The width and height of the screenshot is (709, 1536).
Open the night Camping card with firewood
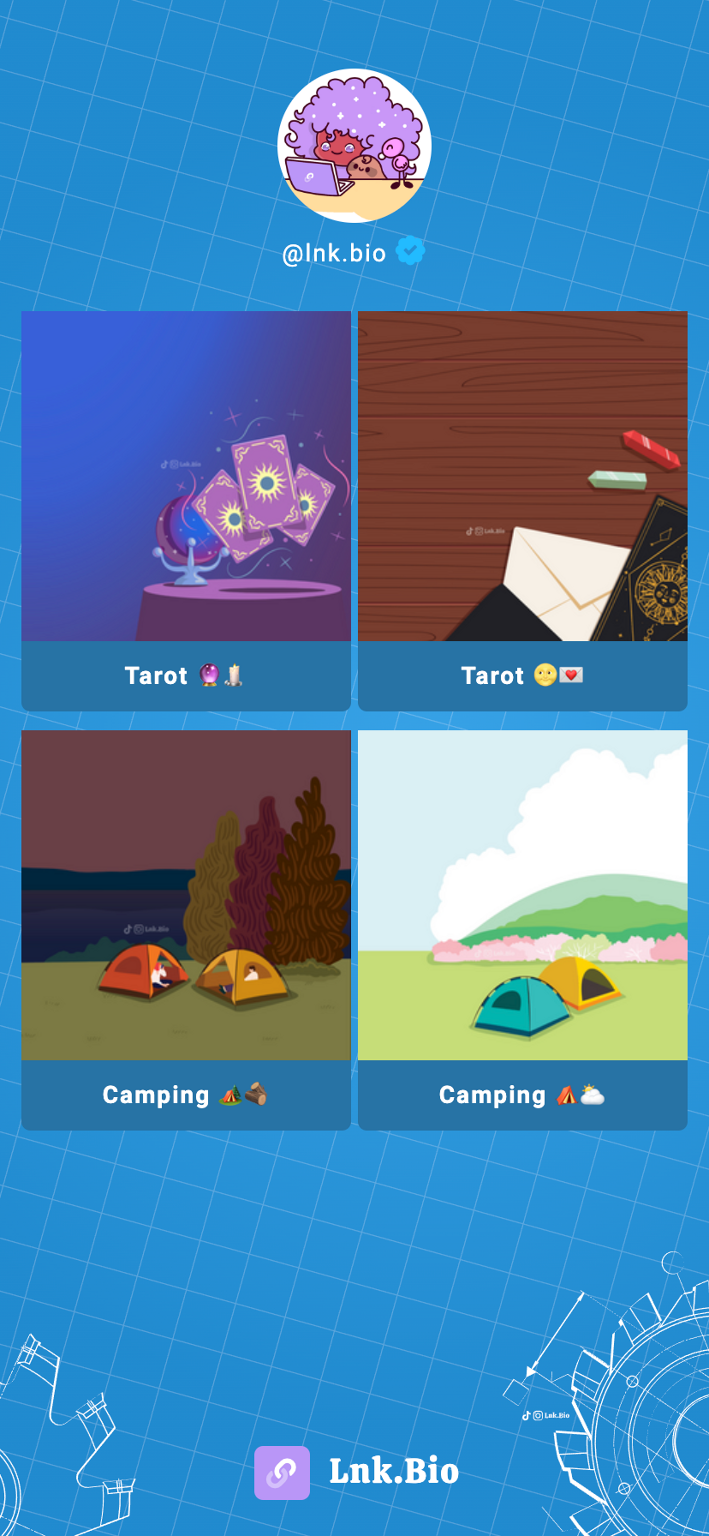tap(186, 930)
